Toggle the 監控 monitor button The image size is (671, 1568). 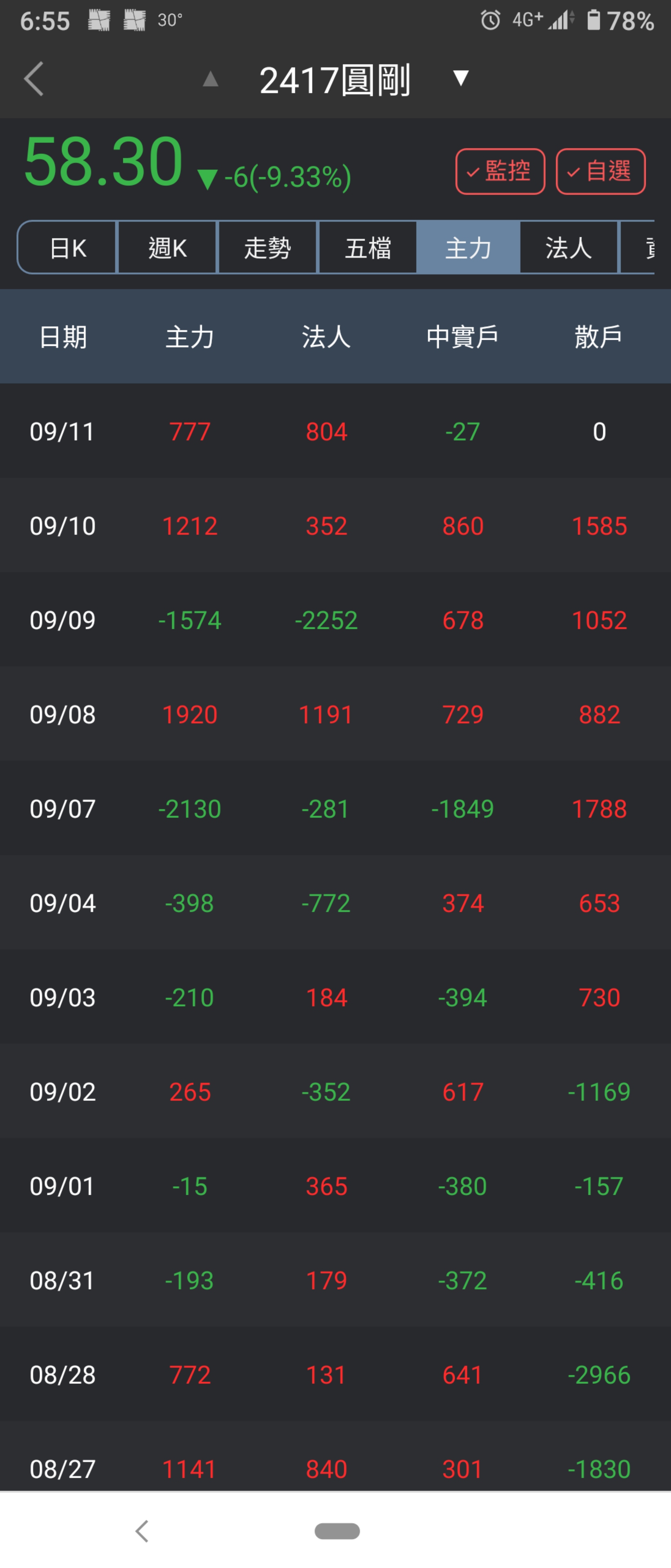500,171
